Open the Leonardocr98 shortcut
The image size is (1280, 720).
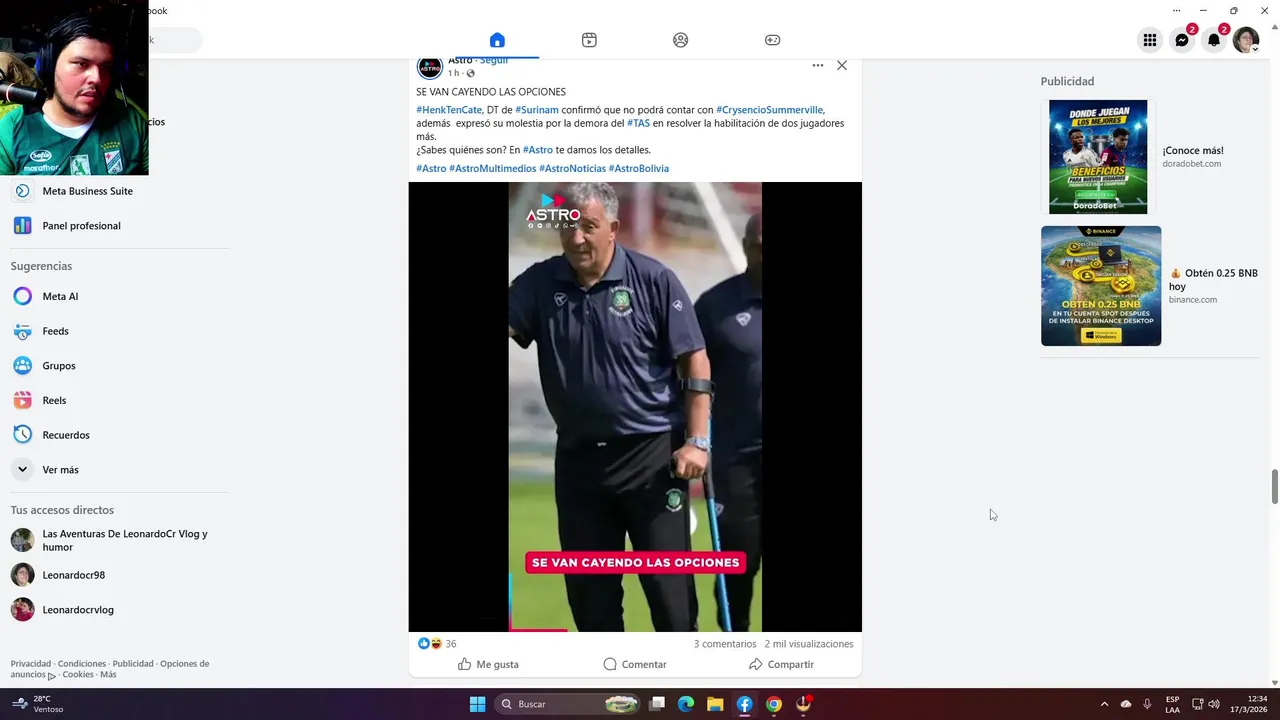(73, 575)
